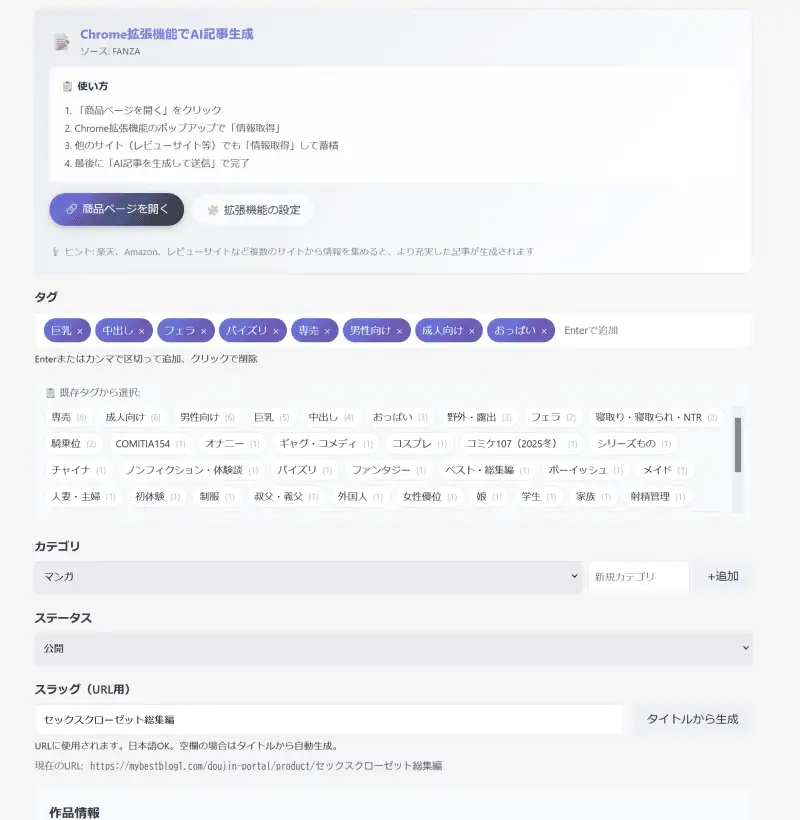Viewport: 800px width, 820px height.
Task: Choose the ファンタジー tag suggestion
Action: click(388, 470)
